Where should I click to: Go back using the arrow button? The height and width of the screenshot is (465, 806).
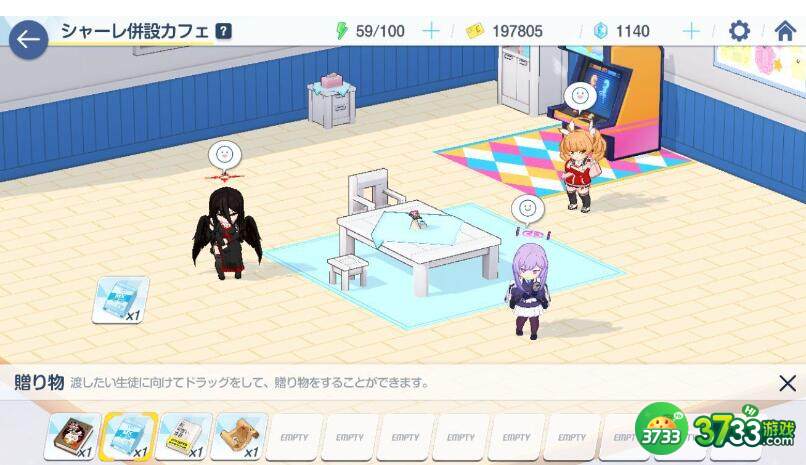pos(28,39)
